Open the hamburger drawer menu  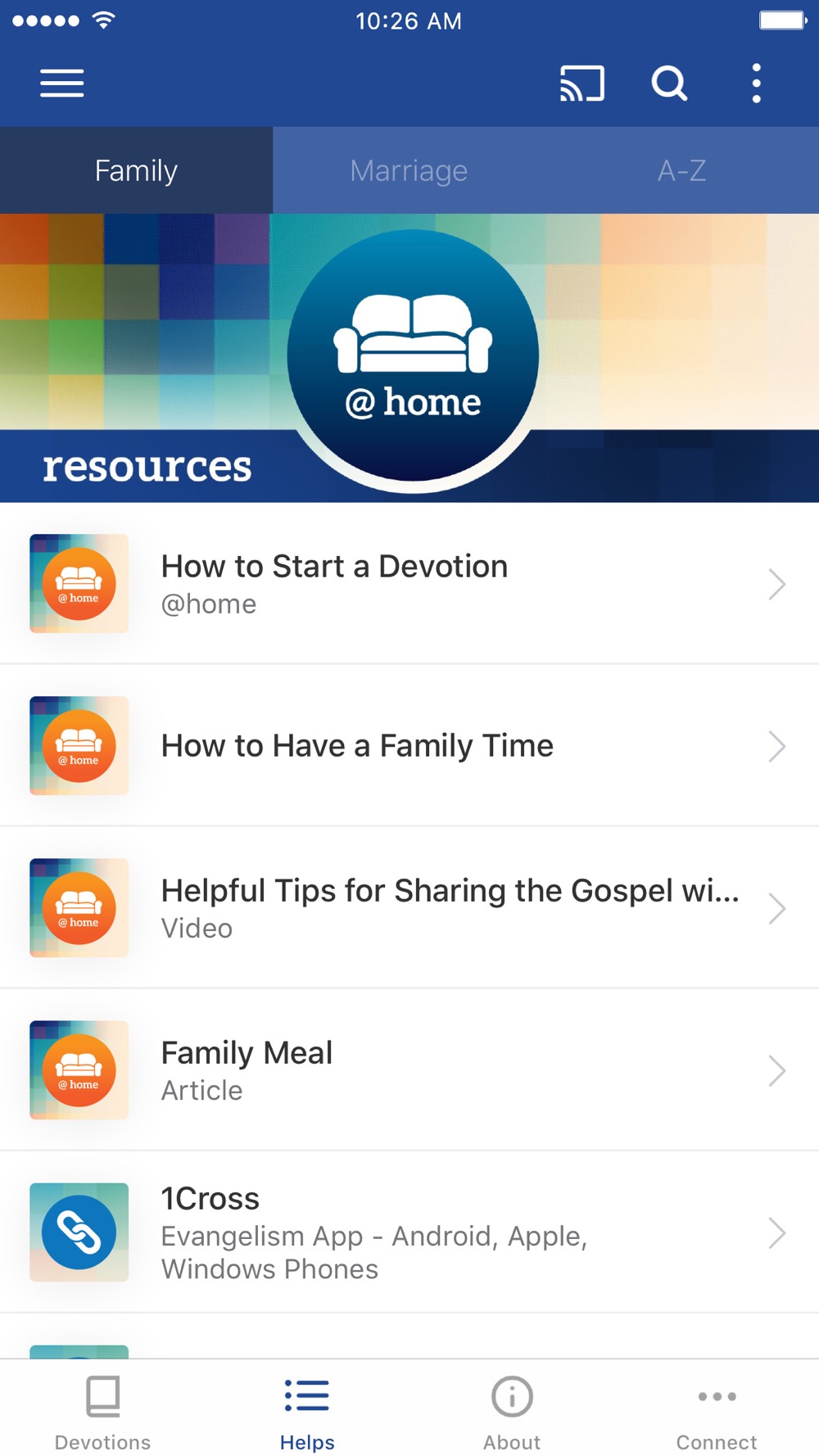click(x=62, y=84)
